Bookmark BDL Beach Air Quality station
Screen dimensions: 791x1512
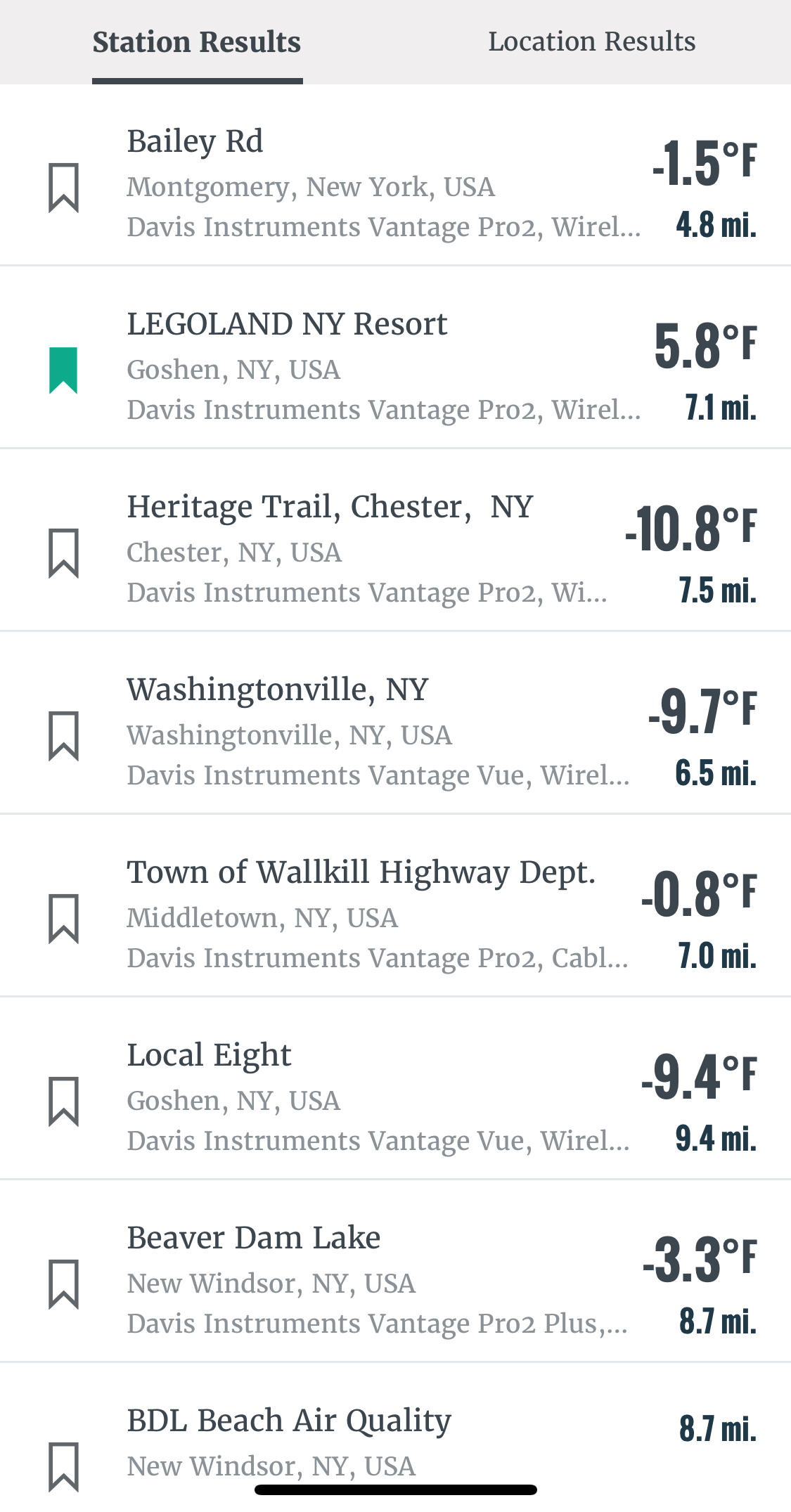tap(63, 1467)
